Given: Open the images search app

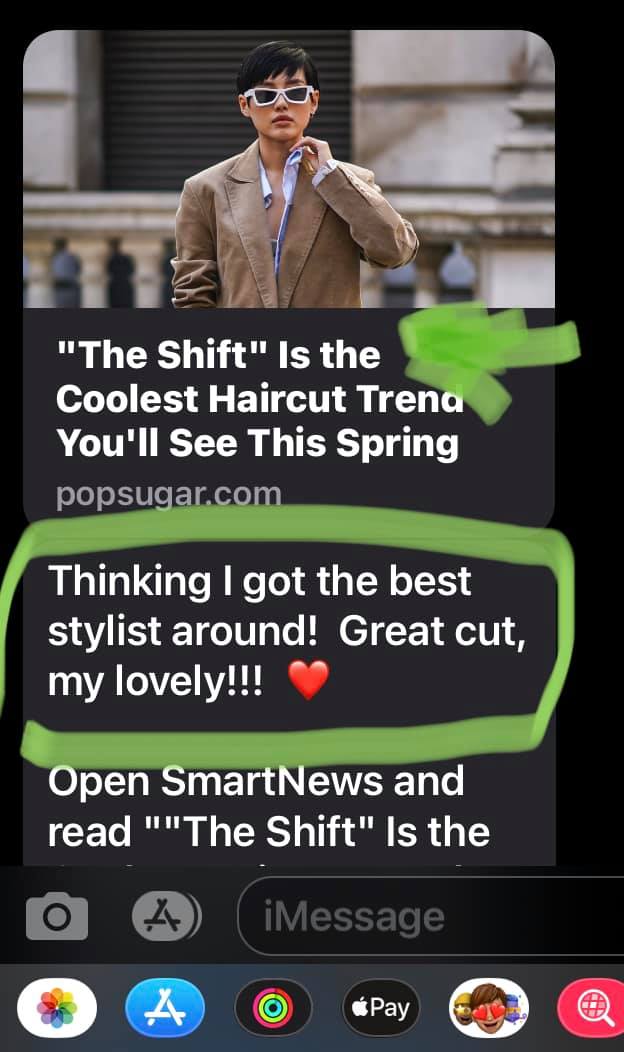Looking at the screenshot, I should coord(592,1008).
